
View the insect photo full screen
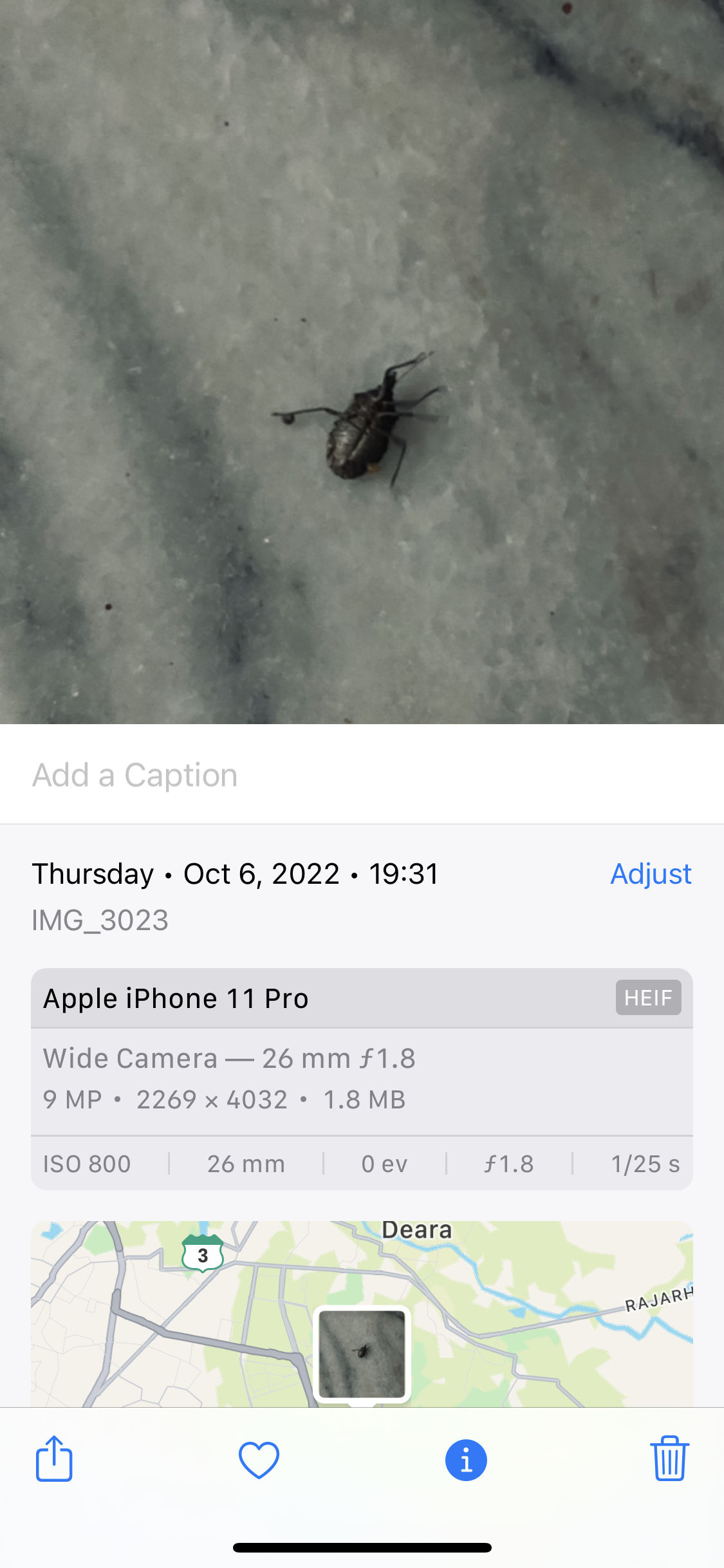tap(362, 360)
